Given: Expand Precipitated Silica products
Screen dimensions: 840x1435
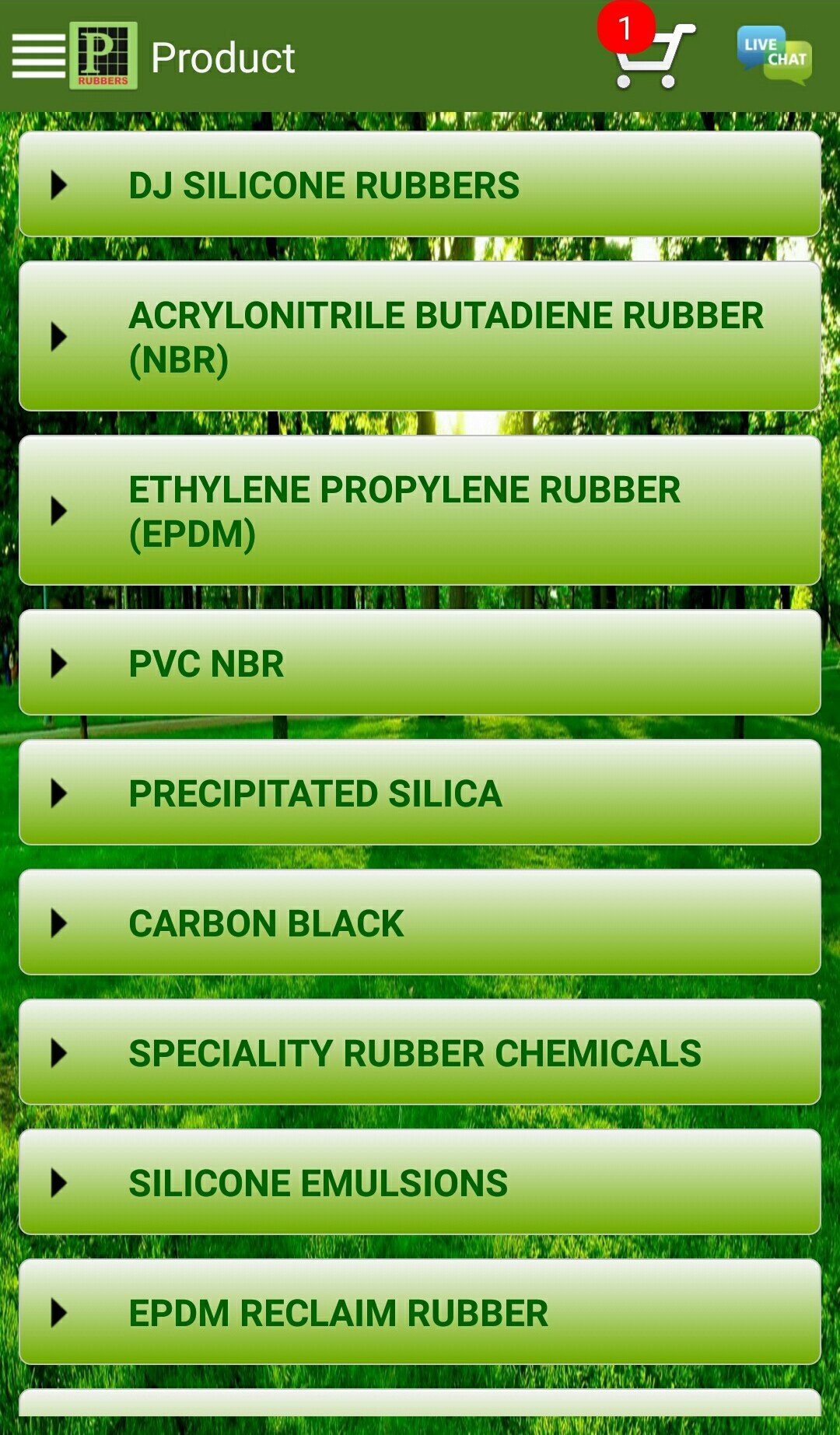Looking at the screenshot, I should (420, 793).
